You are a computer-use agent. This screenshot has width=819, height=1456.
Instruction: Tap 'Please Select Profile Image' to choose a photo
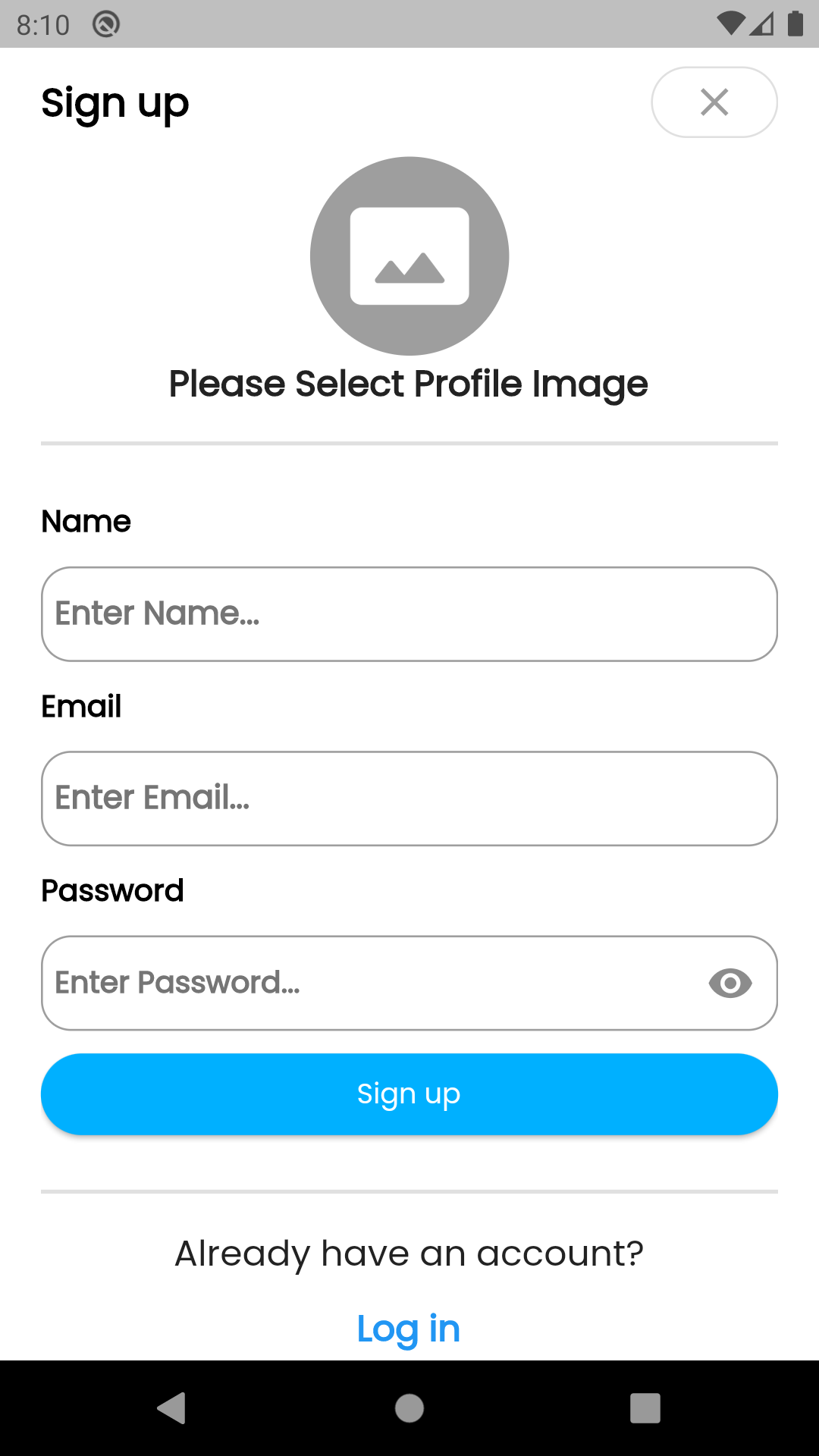(x=409, y=384)
